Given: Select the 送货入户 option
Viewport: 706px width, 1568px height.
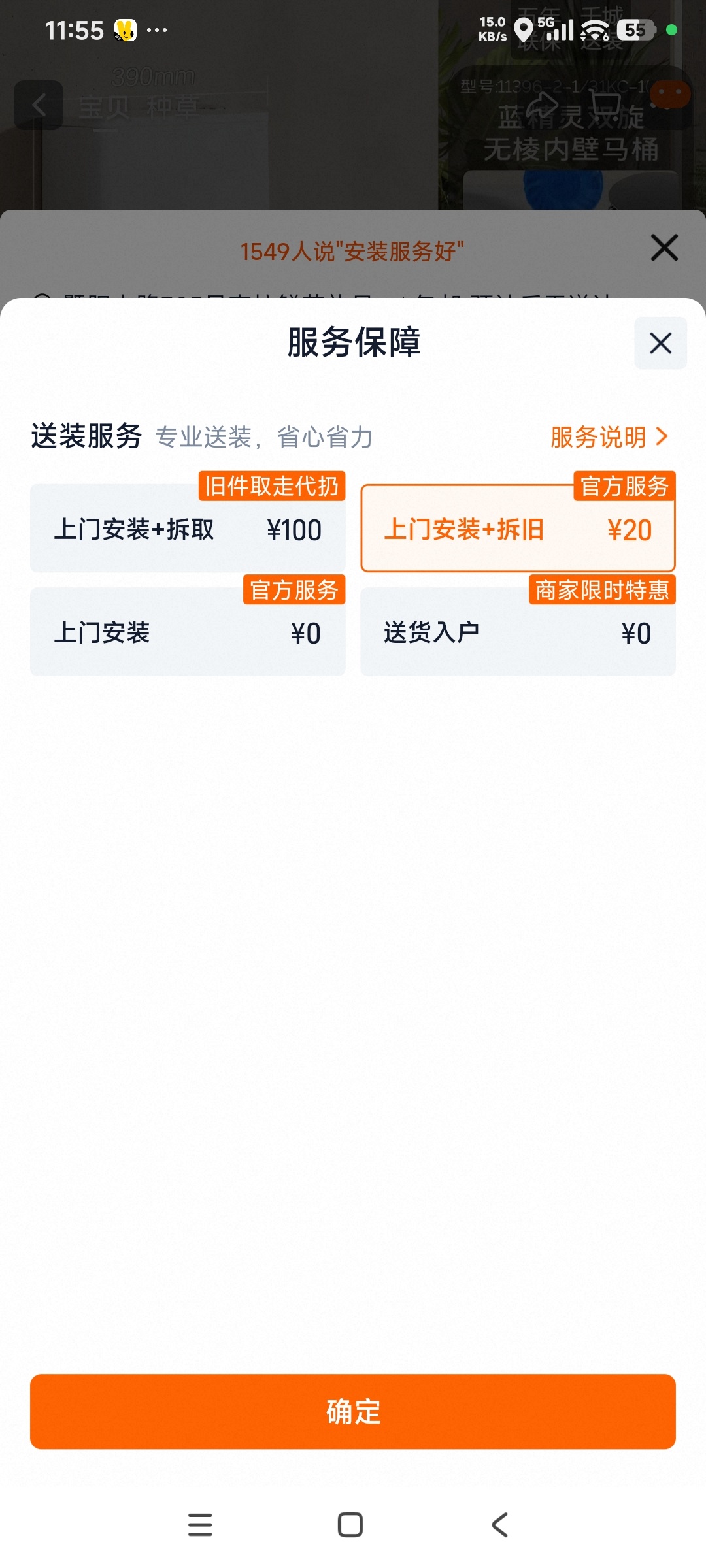Looking at the screenshot, I should point(518,632).
